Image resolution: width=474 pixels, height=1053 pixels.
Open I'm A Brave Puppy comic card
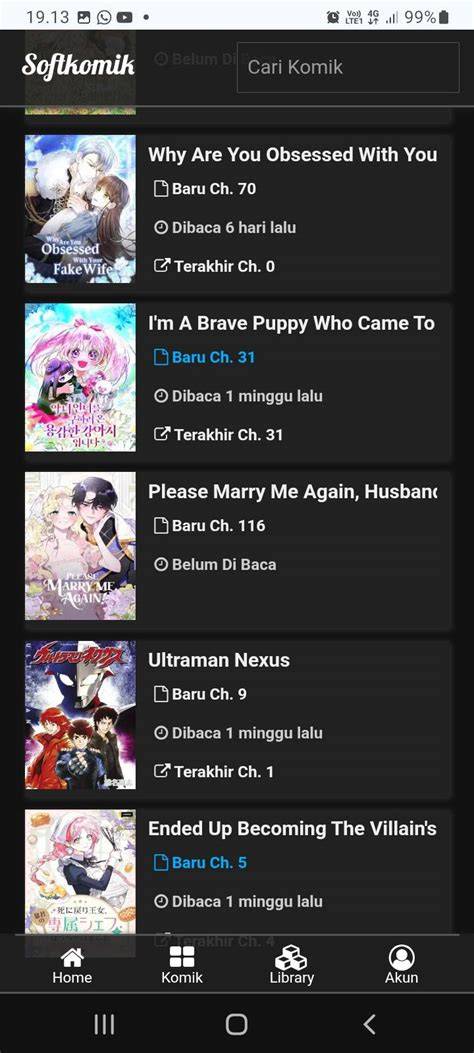point(238,377)
